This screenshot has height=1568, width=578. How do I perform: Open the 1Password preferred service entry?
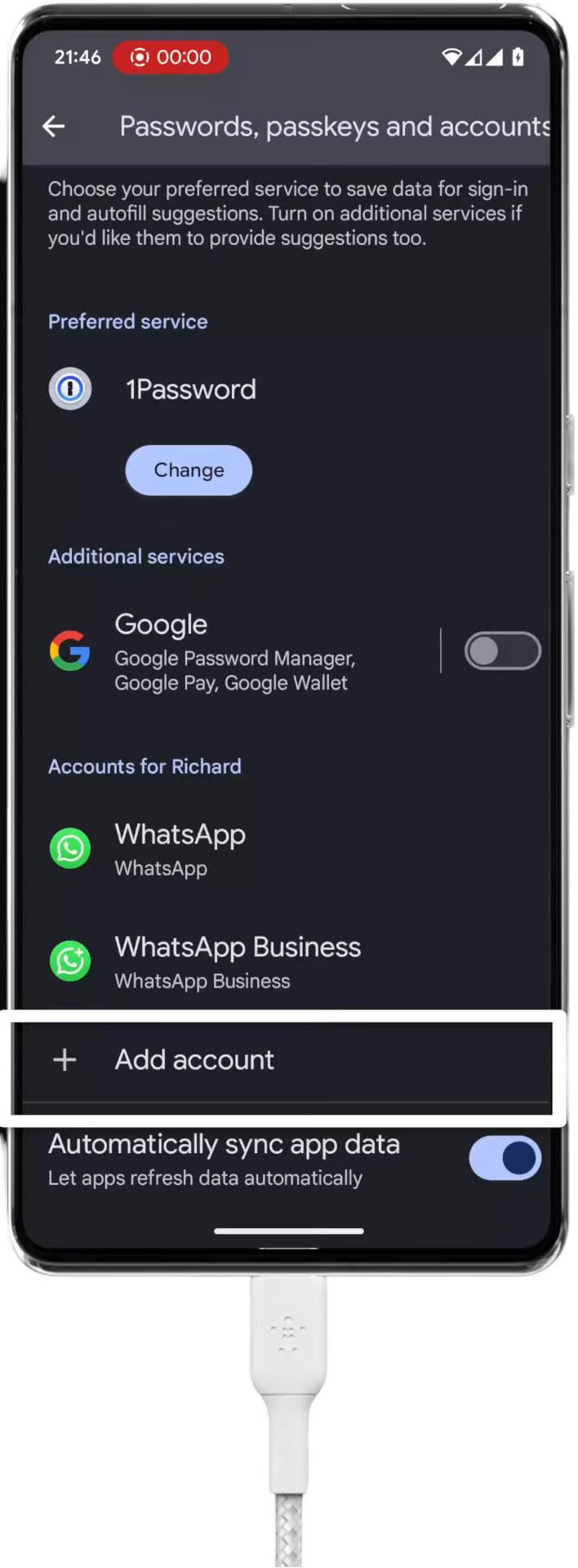point(190,390)
